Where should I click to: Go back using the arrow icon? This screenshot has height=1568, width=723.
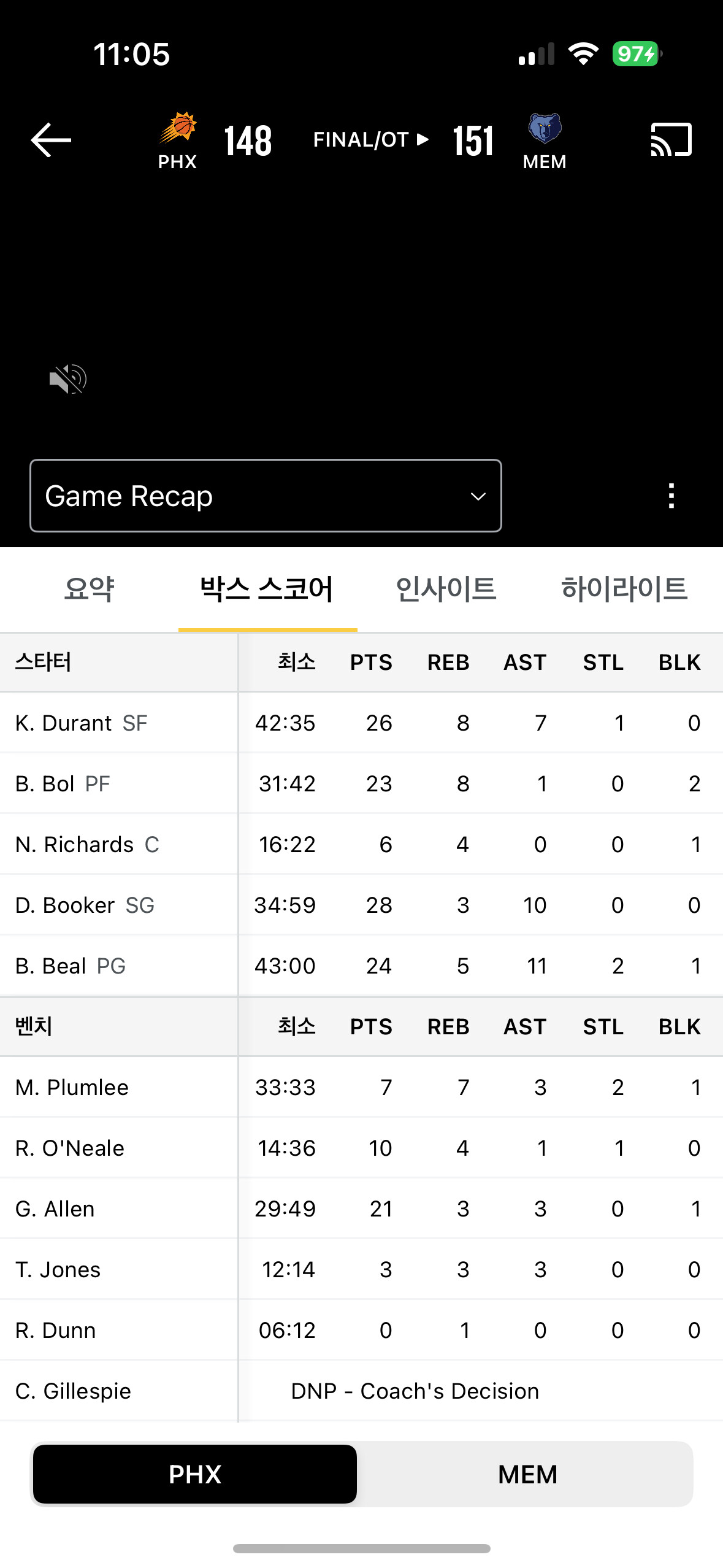coord(52,140)
